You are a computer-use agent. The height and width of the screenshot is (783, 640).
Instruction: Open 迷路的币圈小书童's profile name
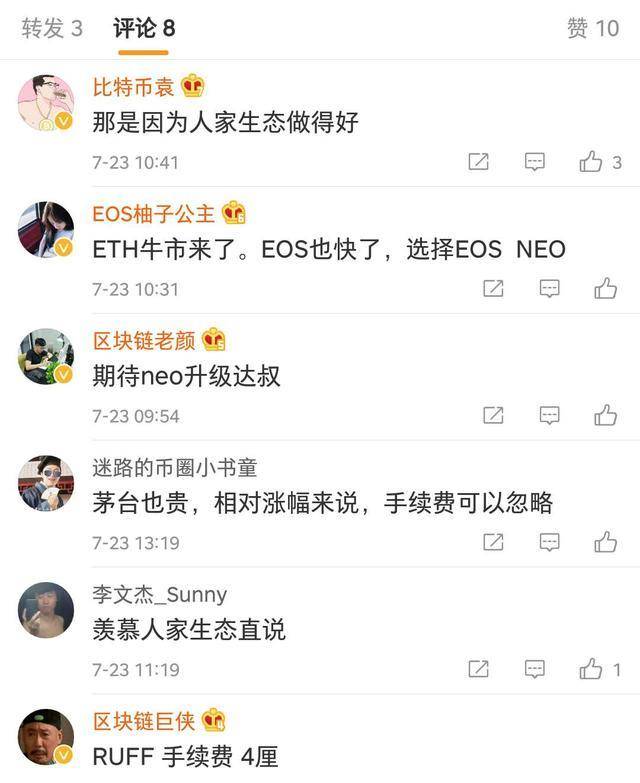pyautogui.click(x=175, y=467)
